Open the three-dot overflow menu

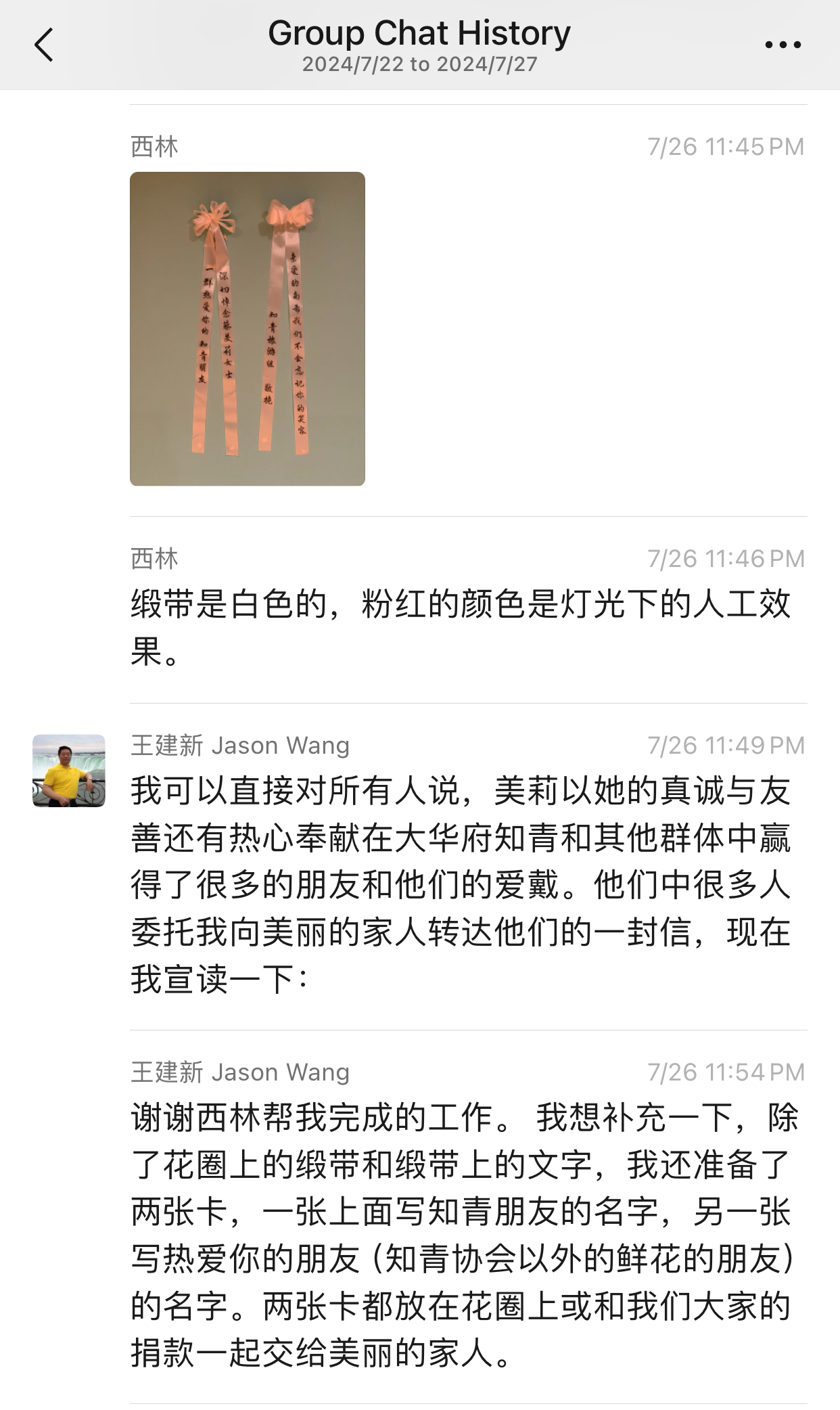(783, 45)
